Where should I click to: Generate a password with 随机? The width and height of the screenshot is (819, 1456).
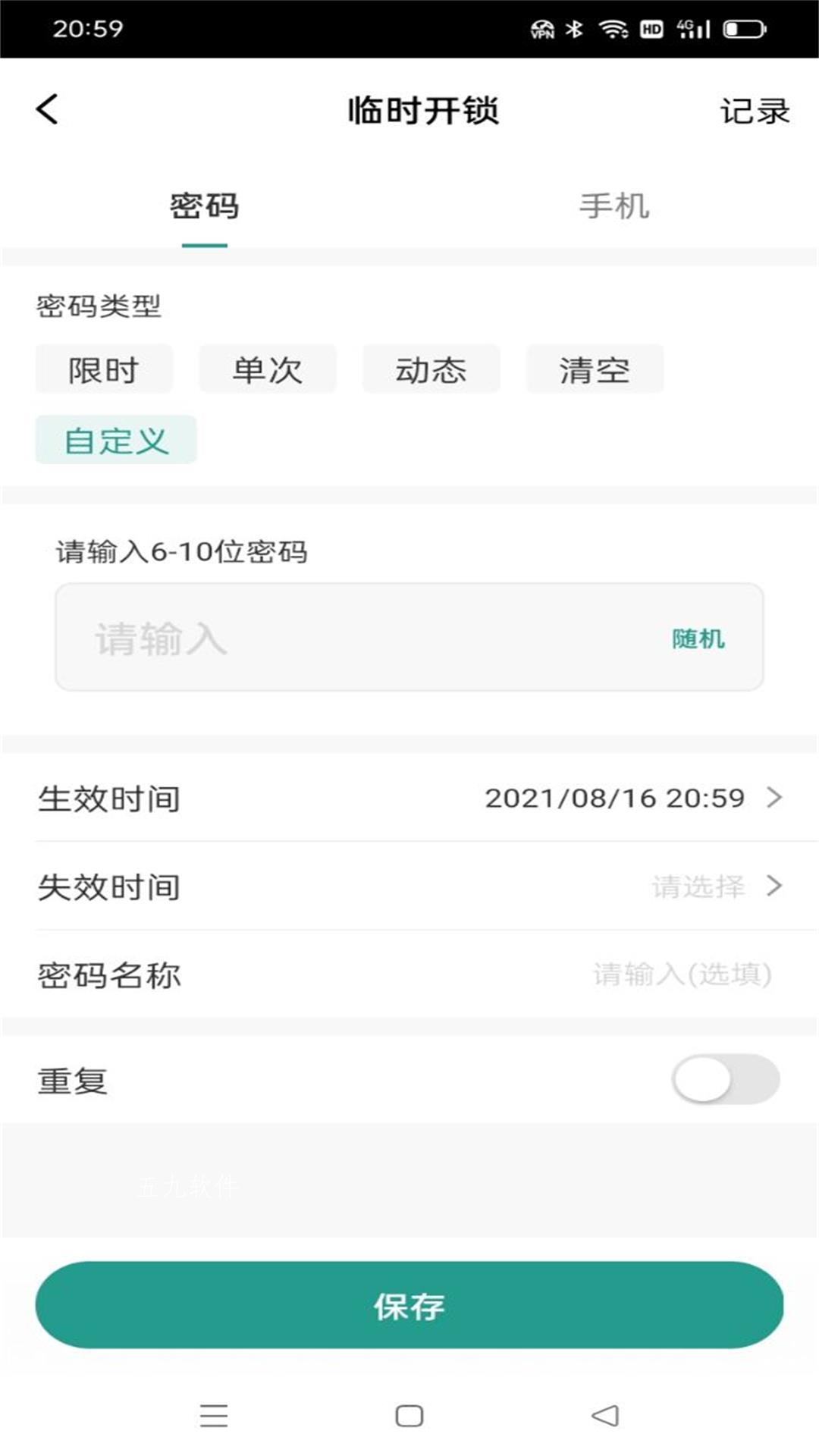point(698,639)
